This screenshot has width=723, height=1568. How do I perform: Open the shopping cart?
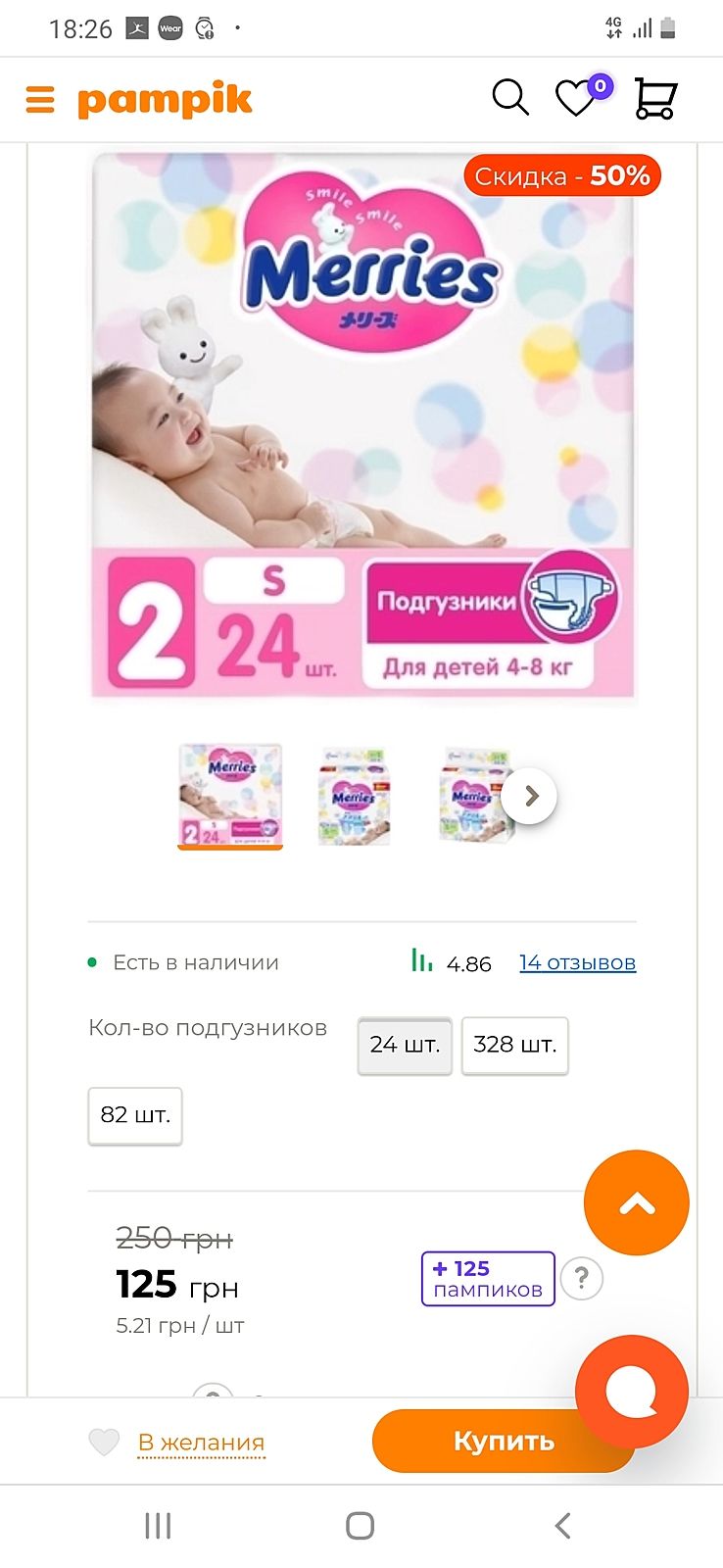pyautogui.click(x=654, y=98)
